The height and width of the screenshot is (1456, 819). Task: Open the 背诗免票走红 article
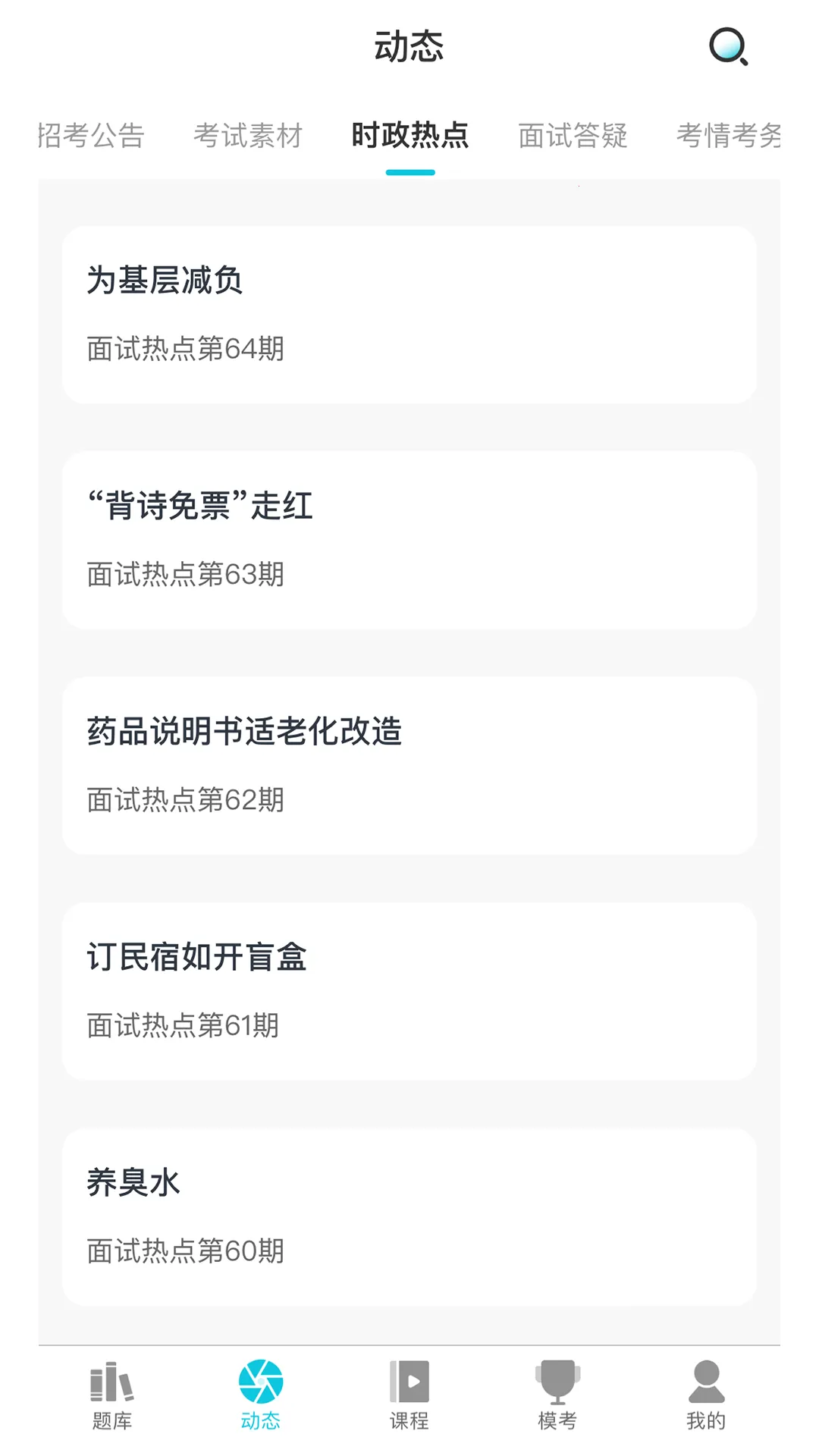[409, 540]
